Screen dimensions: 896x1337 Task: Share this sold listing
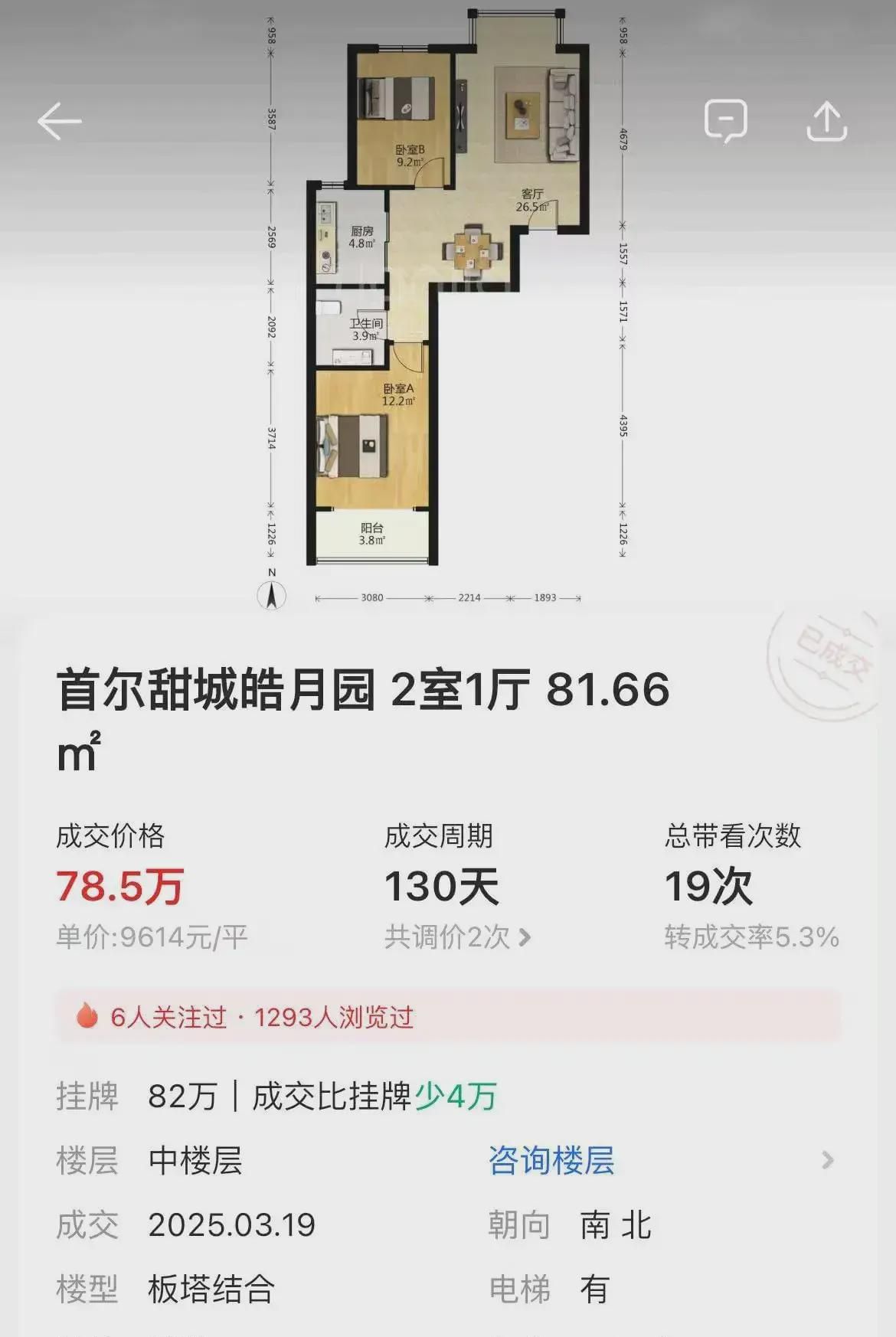point(826,122)
